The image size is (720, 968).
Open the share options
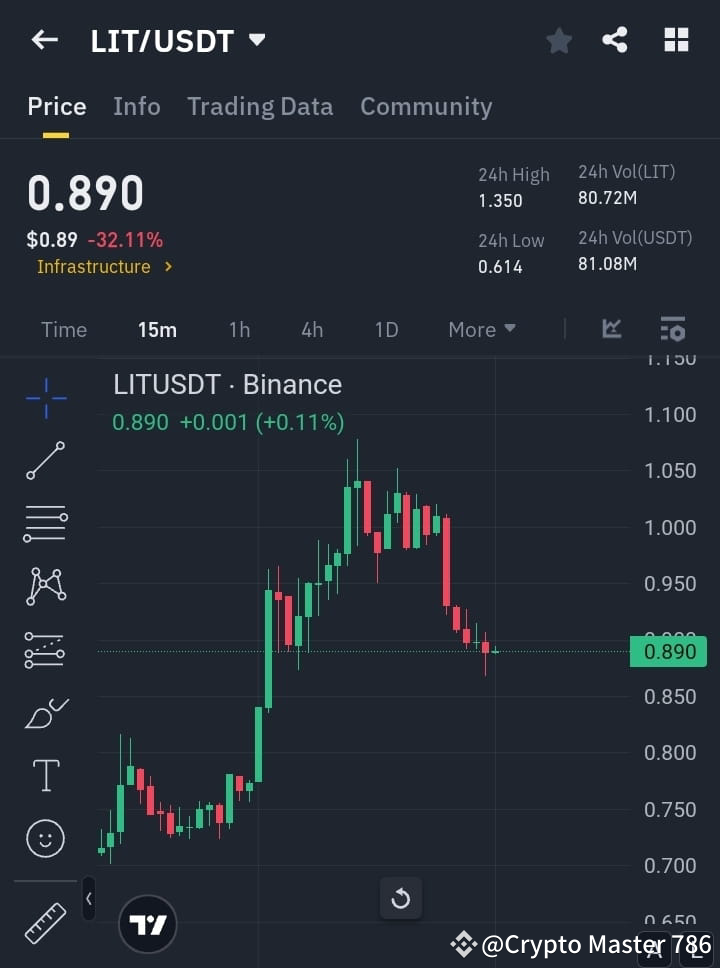pyautogui.click(x=614, y=40)
